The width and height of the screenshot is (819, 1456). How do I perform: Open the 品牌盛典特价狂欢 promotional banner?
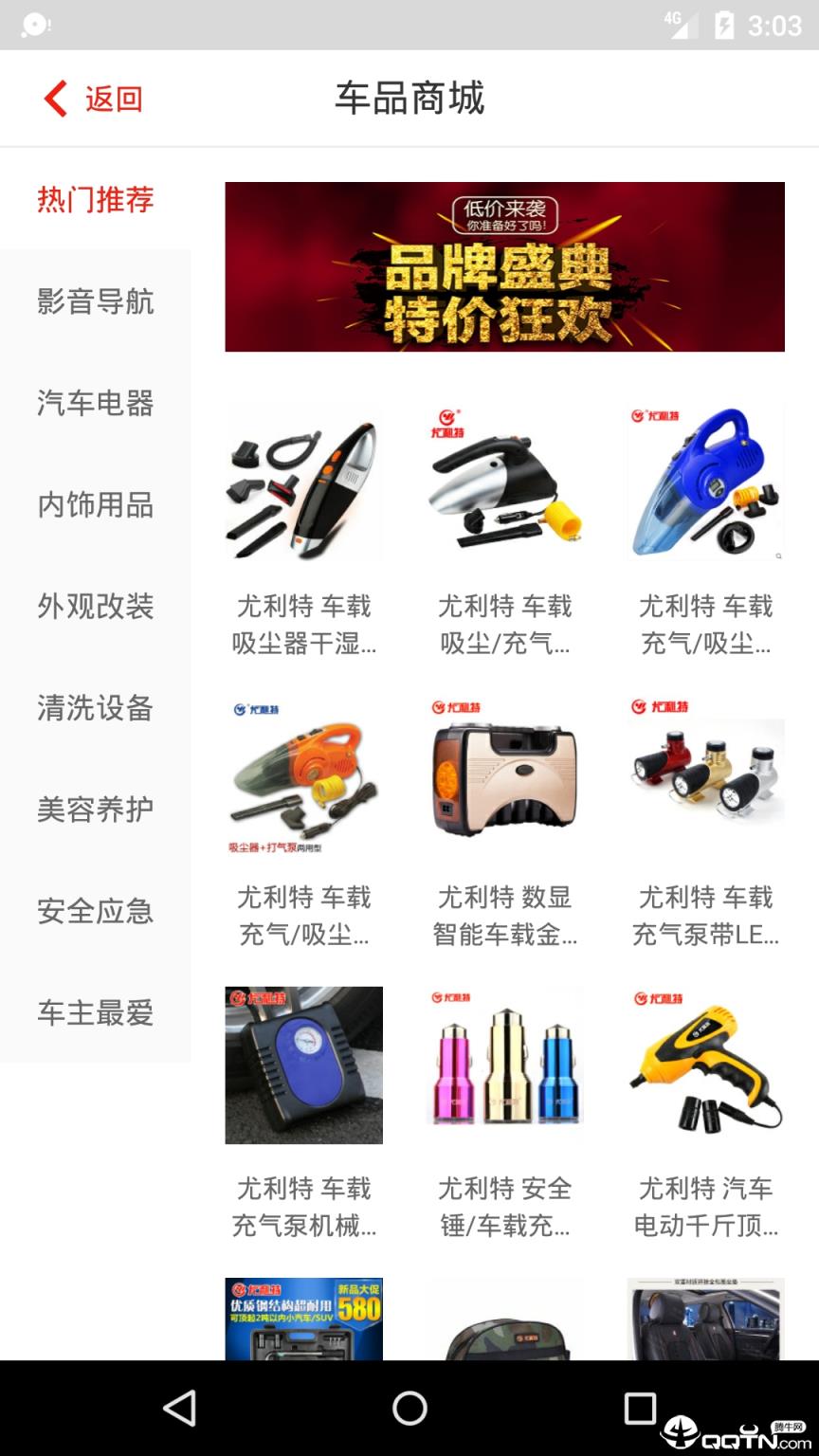(505, 266)
